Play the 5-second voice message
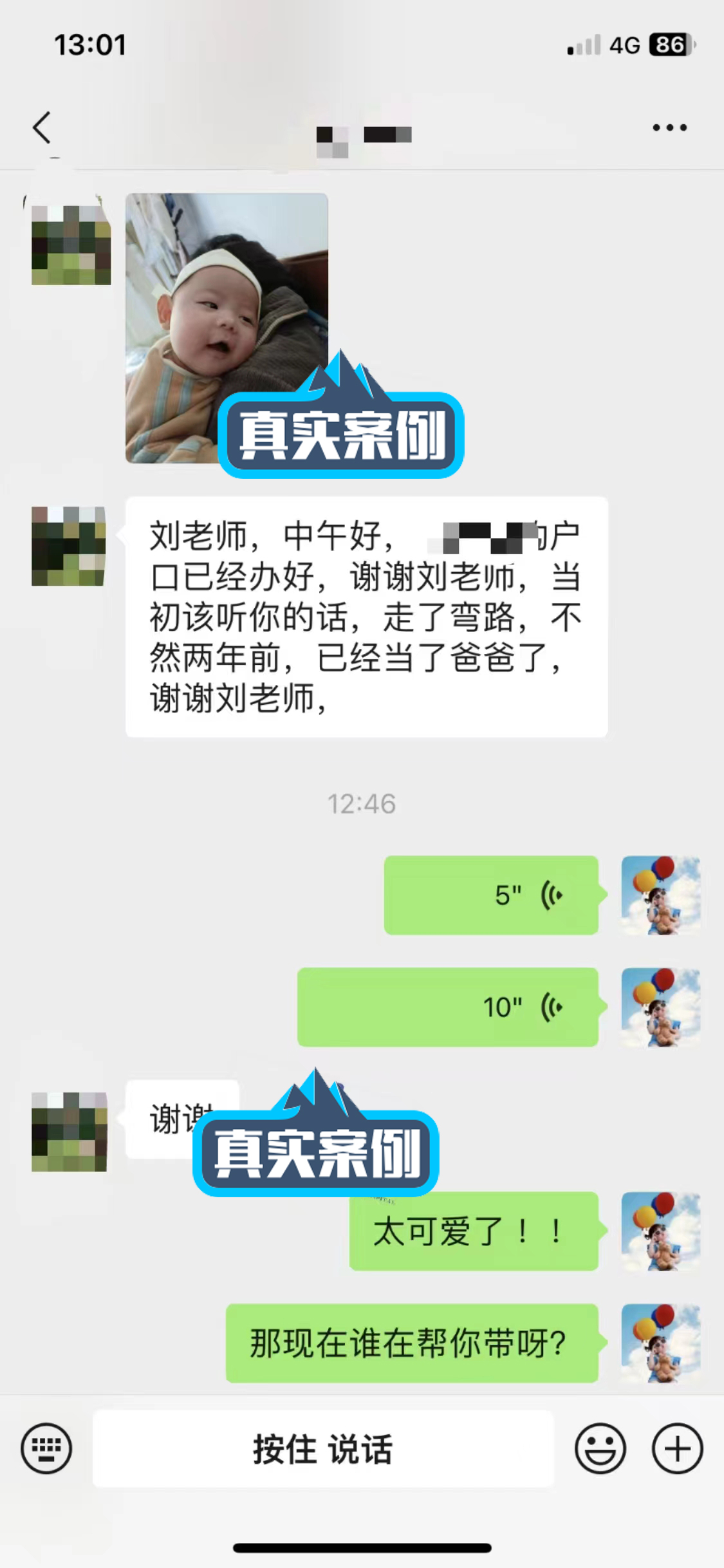The height and width of the screenshot is (1568, 724). tap(491, 895)
